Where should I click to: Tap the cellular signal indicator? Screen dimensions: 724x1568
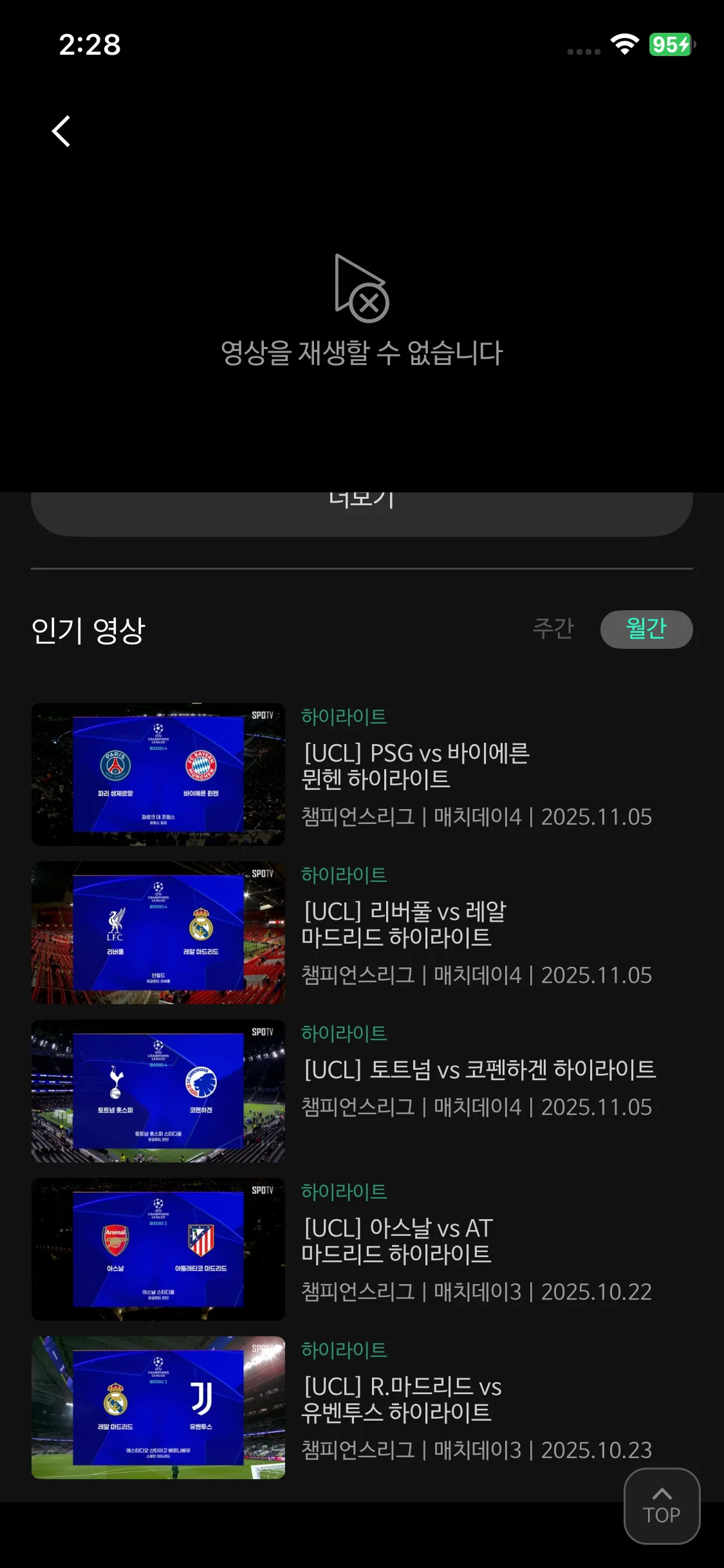[582, 50]
